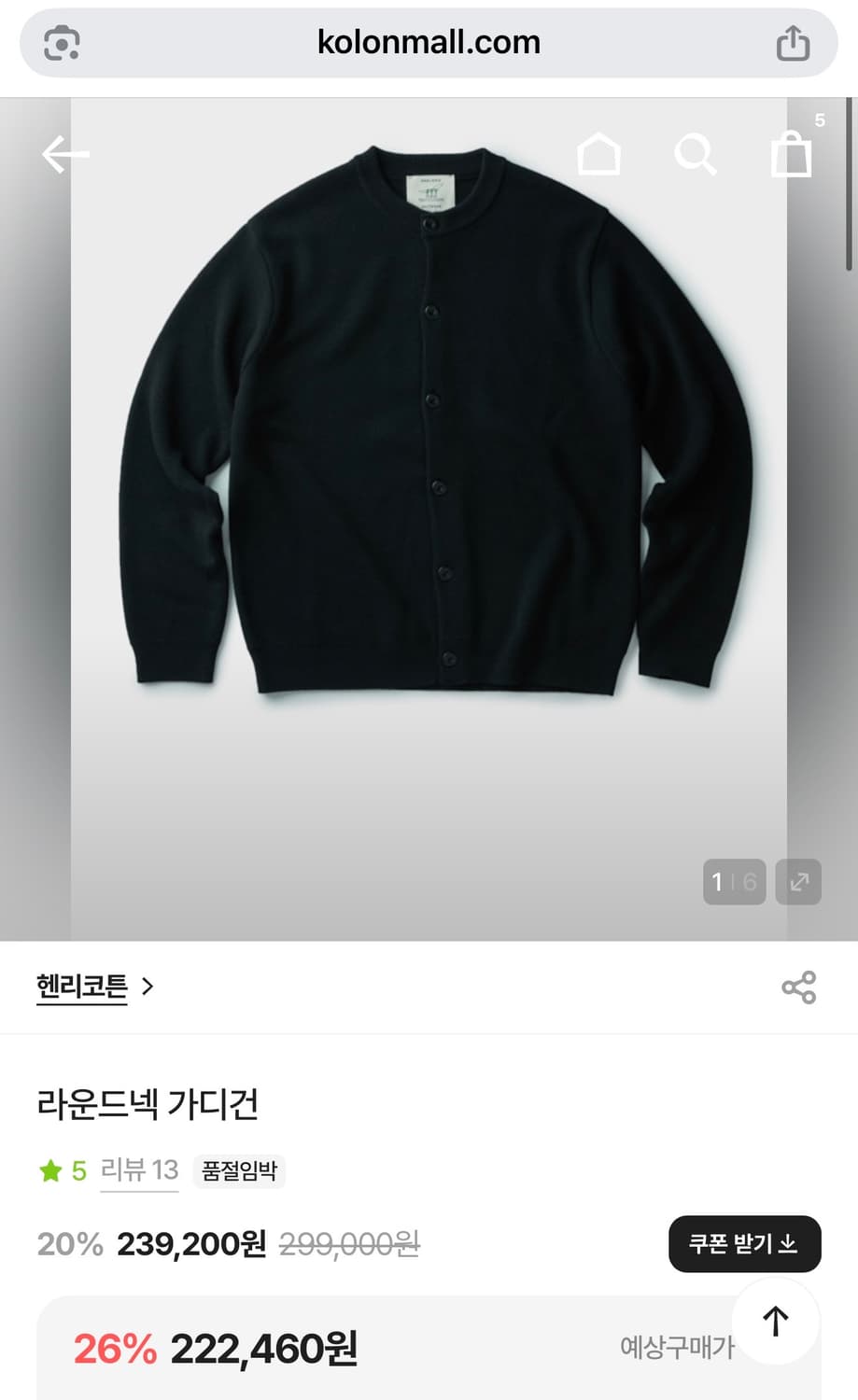858x1400 pixels.
Task: Expand the 예상구매가 estimated price section
Action: [x=676, y=1348]
